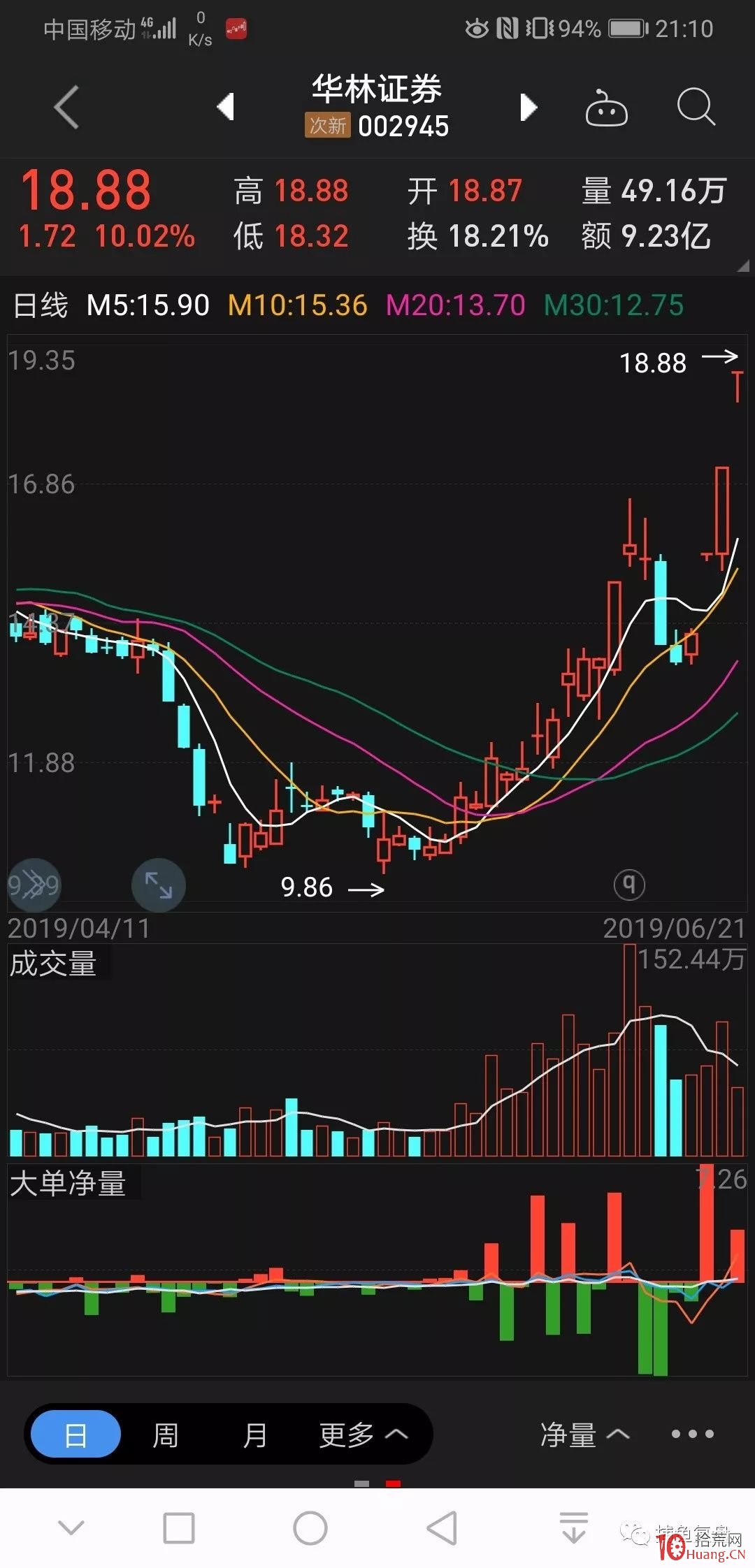This screenshot has height=1568, width=755.
Task: Tap the double-arrow chart scroll button
Action: click(x=34, y=885)
